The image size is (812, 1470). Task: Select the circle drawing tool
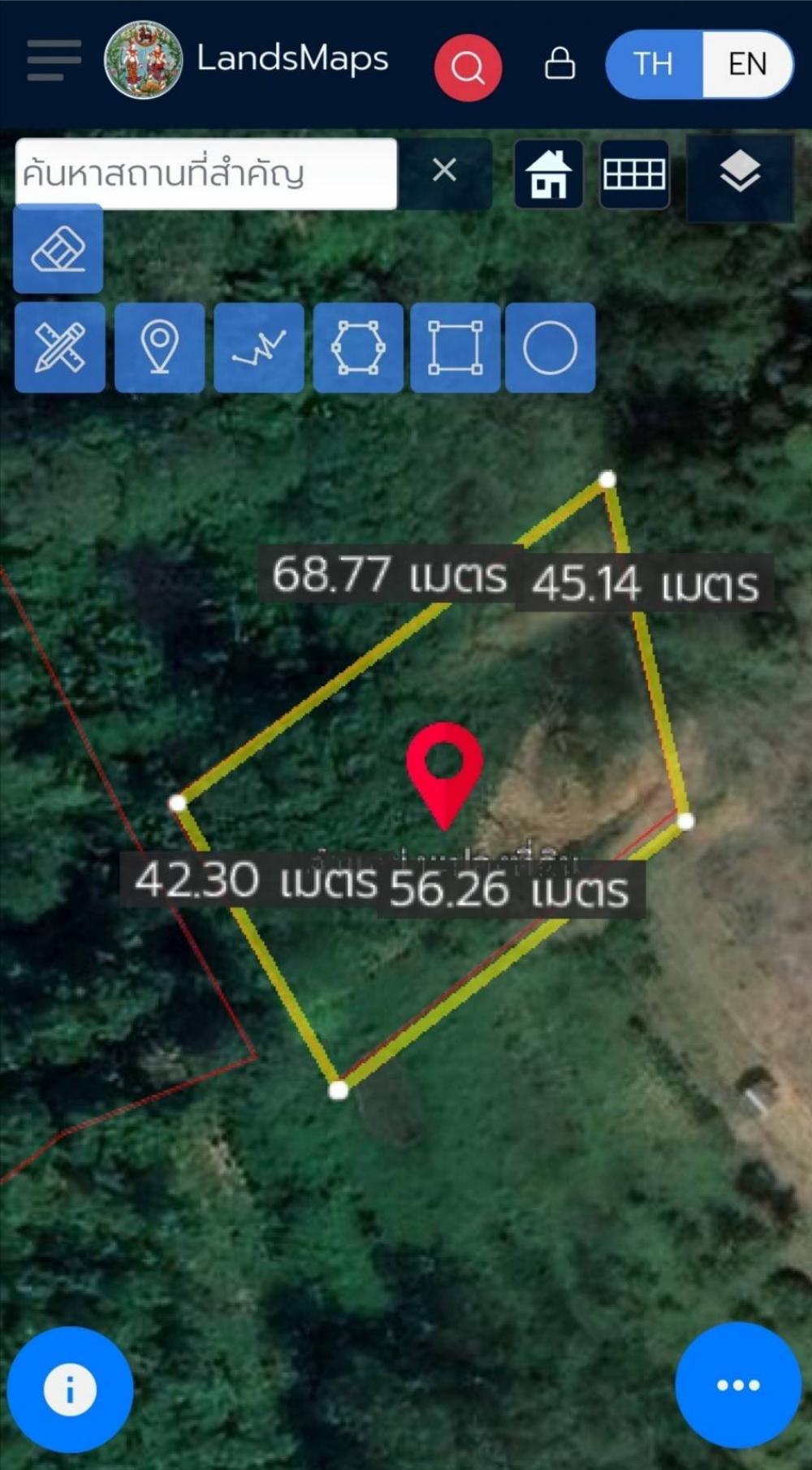point(551,348)
